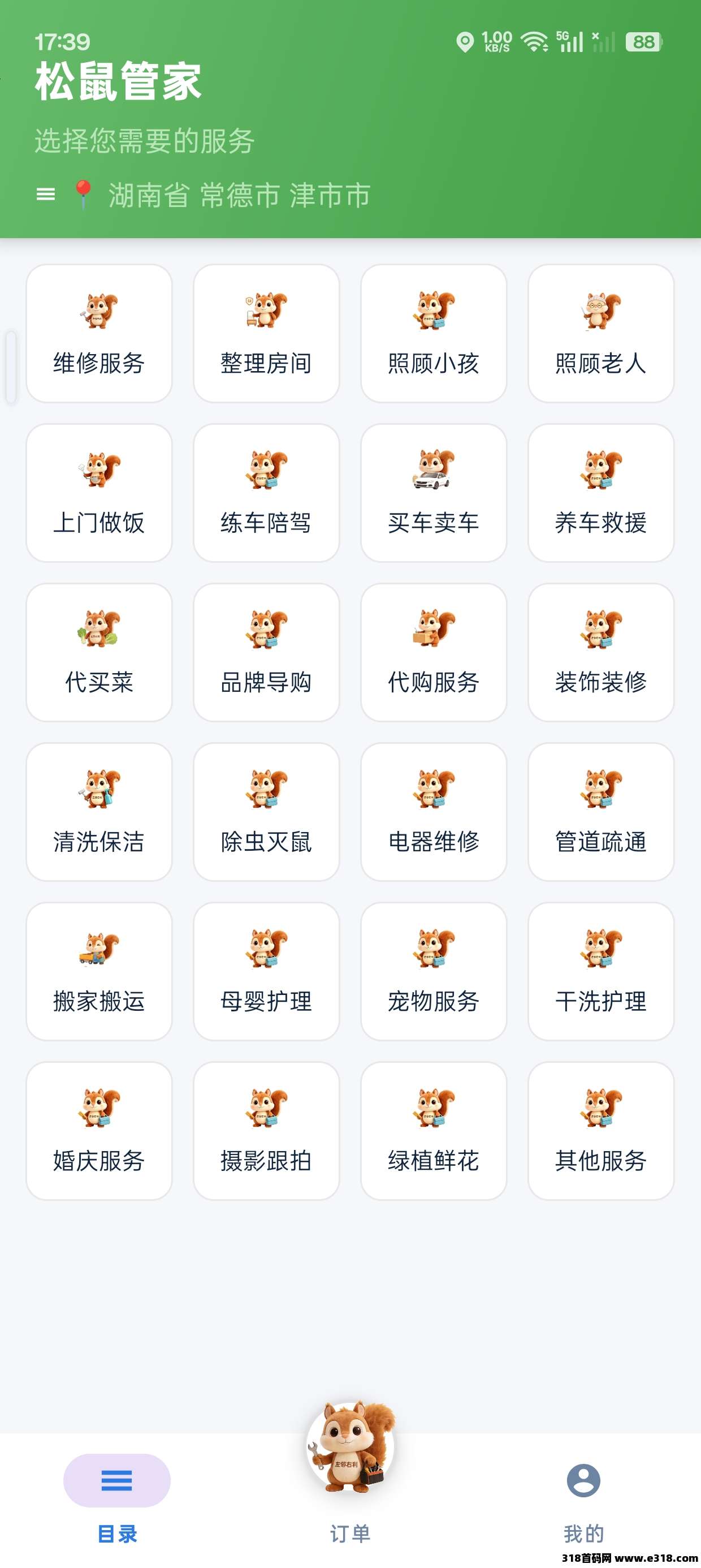Select 整理房间 service
Screen dimensions: 701x1568
pos(266,333)
